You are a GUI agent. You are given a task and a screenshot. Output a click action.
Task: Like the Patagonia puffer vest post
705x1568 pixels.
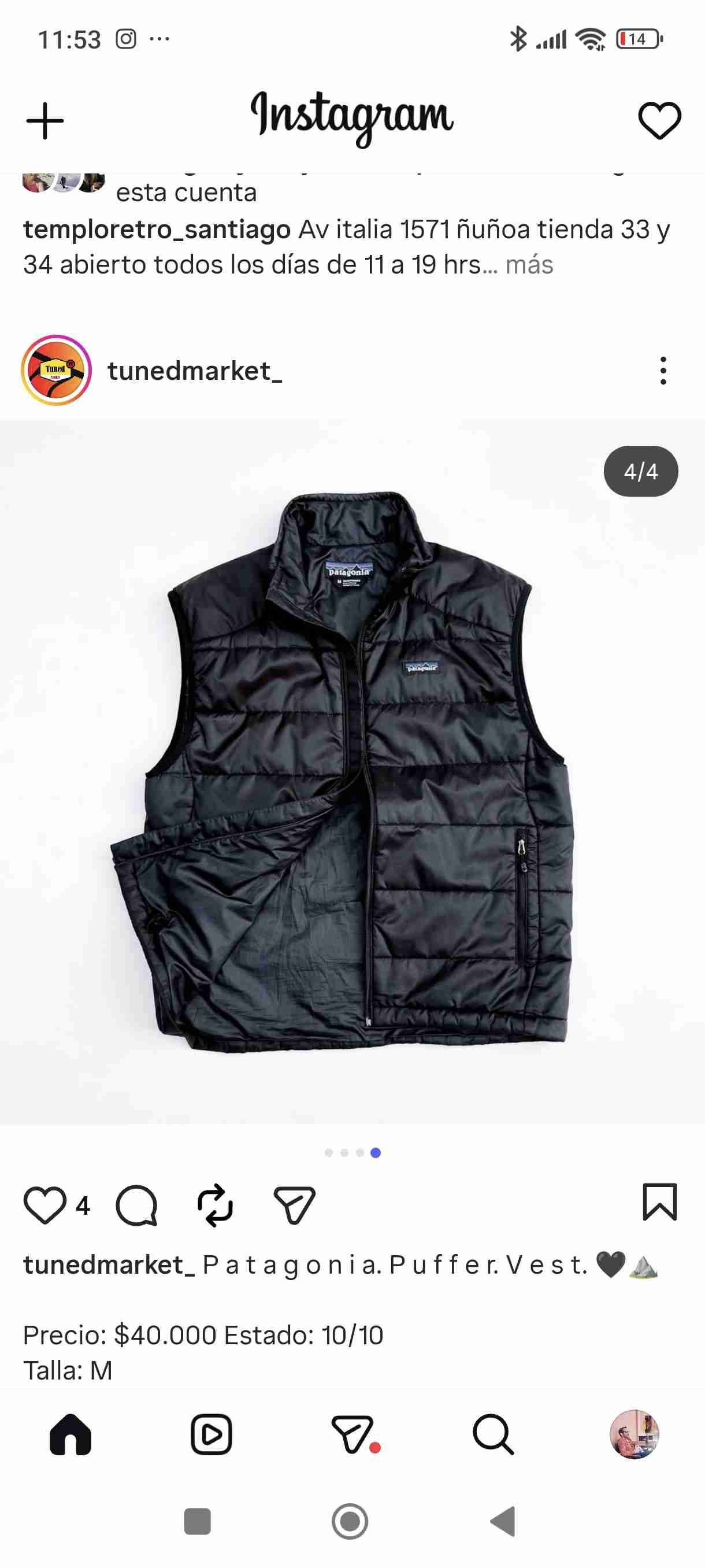pyautogui.click(x=45, y=1204)
